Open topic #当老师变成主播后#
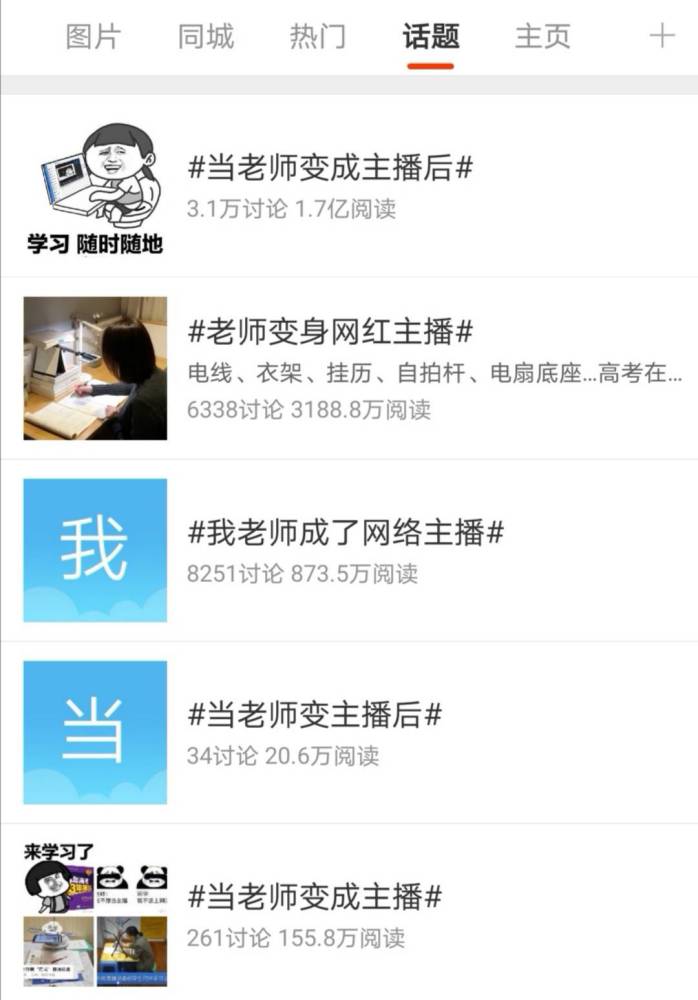Screen dimensions: 698x1000 point(330,168)
